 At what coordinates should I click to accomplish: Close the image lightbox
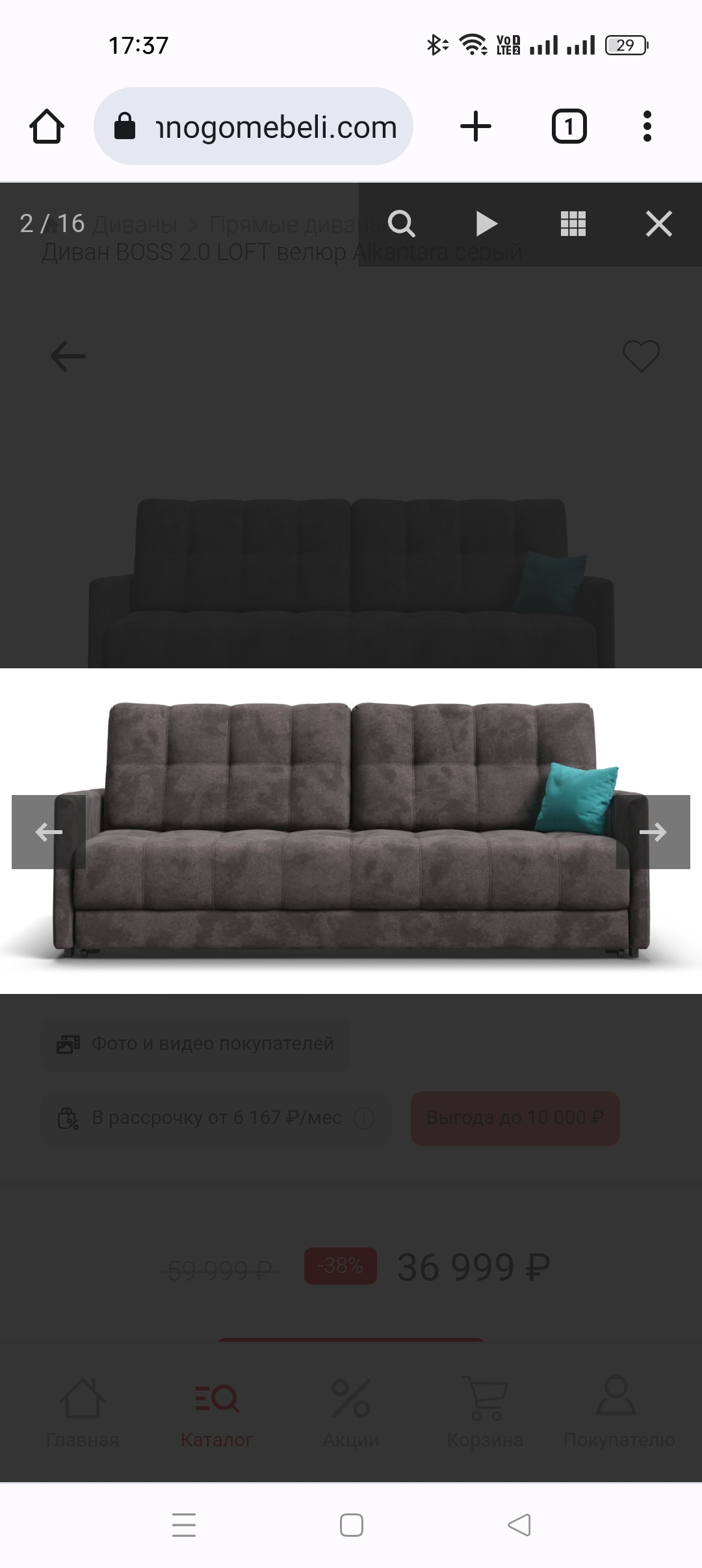point(658,224)
